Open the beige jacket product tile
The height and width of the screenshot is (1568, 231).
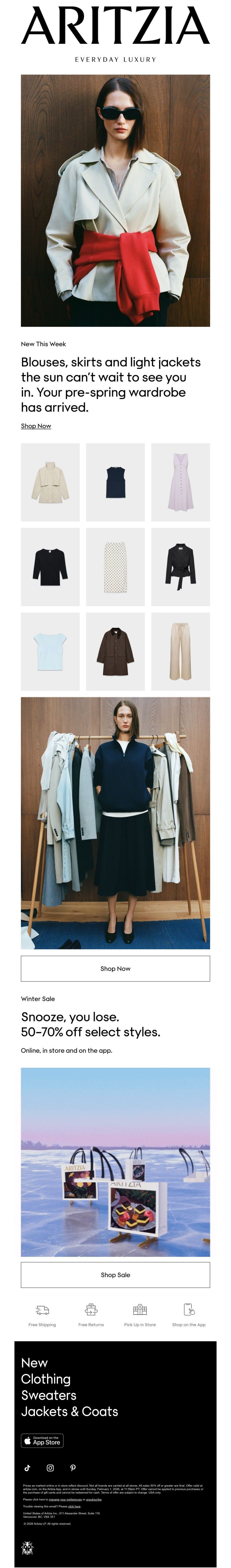(x=50, y=481)
